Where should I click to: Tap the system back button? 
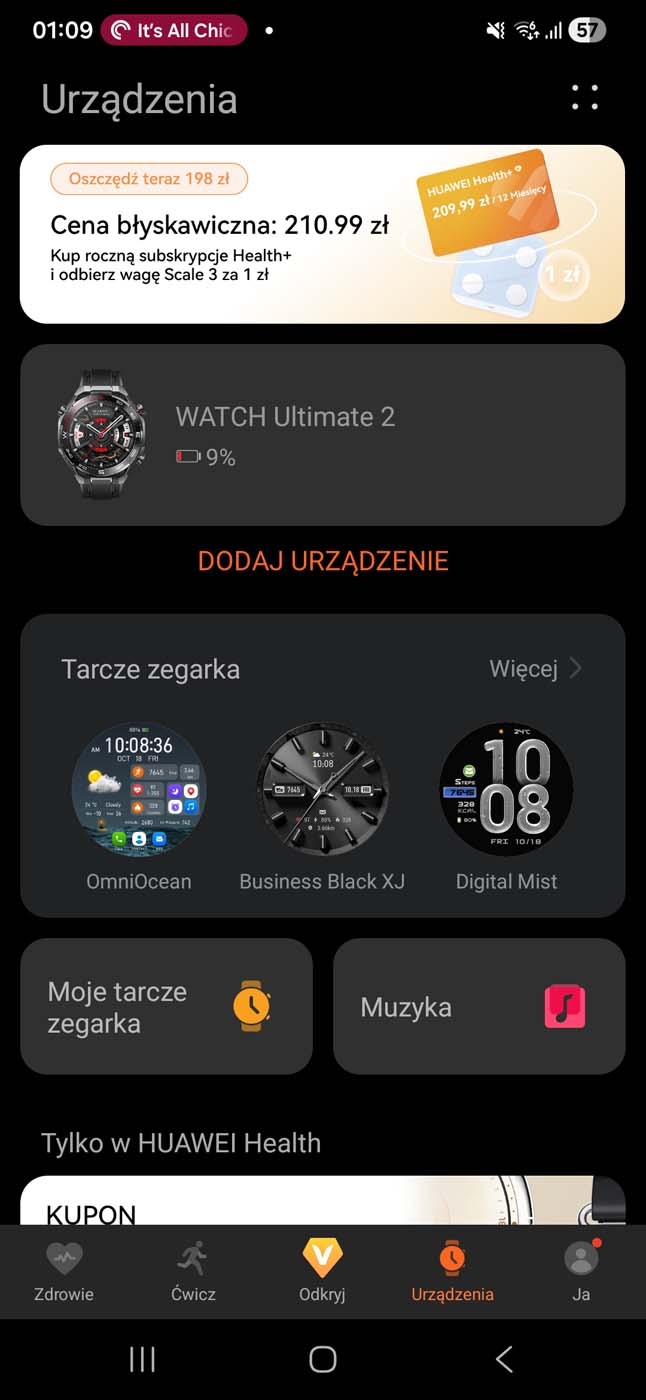click(504, 1359)
